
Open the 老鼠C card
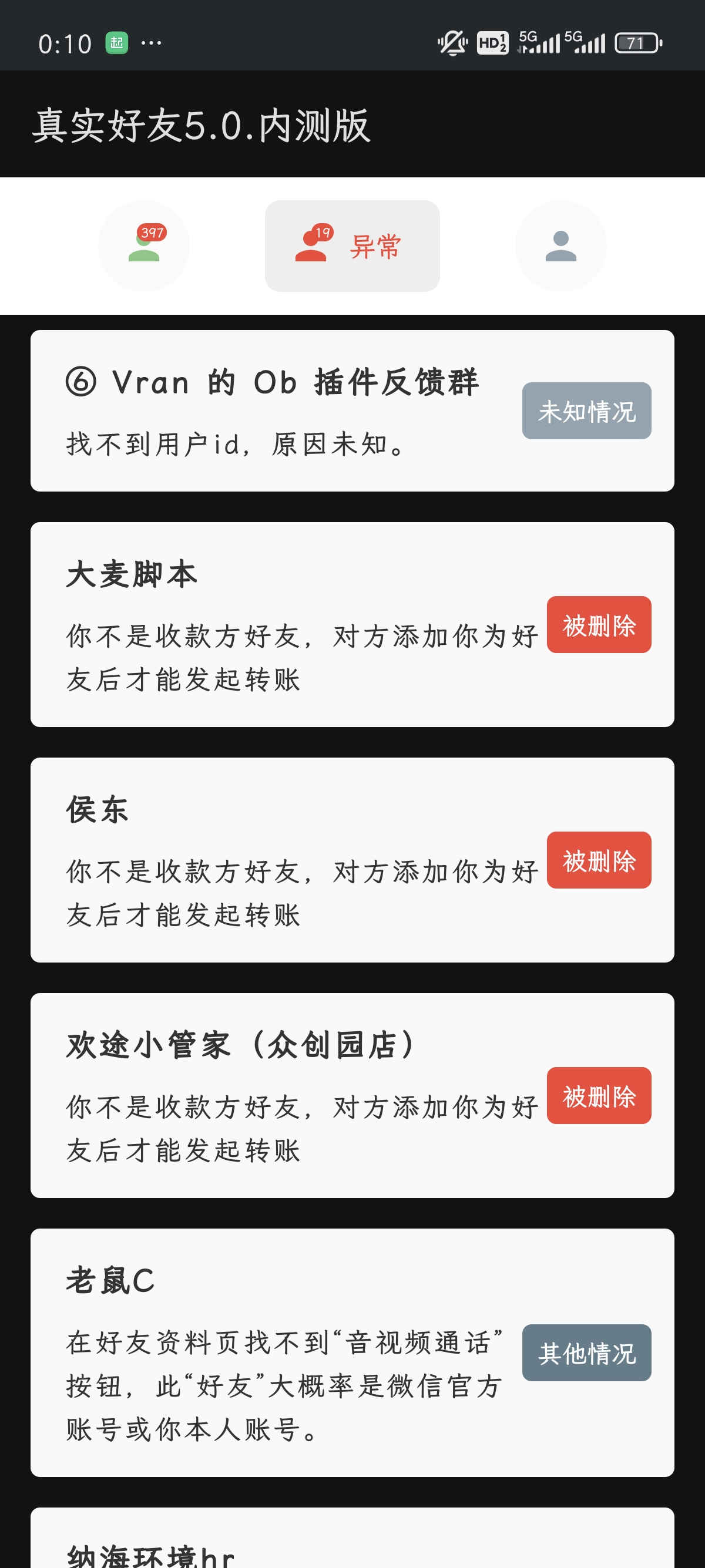click(274, 1352)
